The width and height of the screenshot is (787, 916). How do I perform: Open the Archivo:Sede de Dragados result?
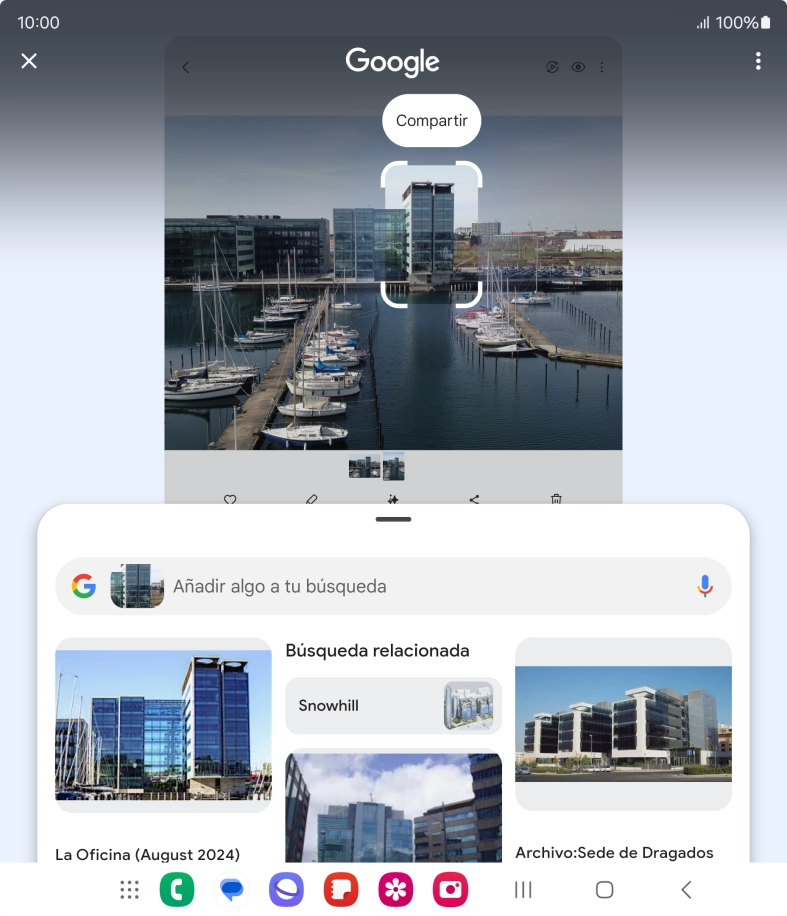click(x=623, y=725)
